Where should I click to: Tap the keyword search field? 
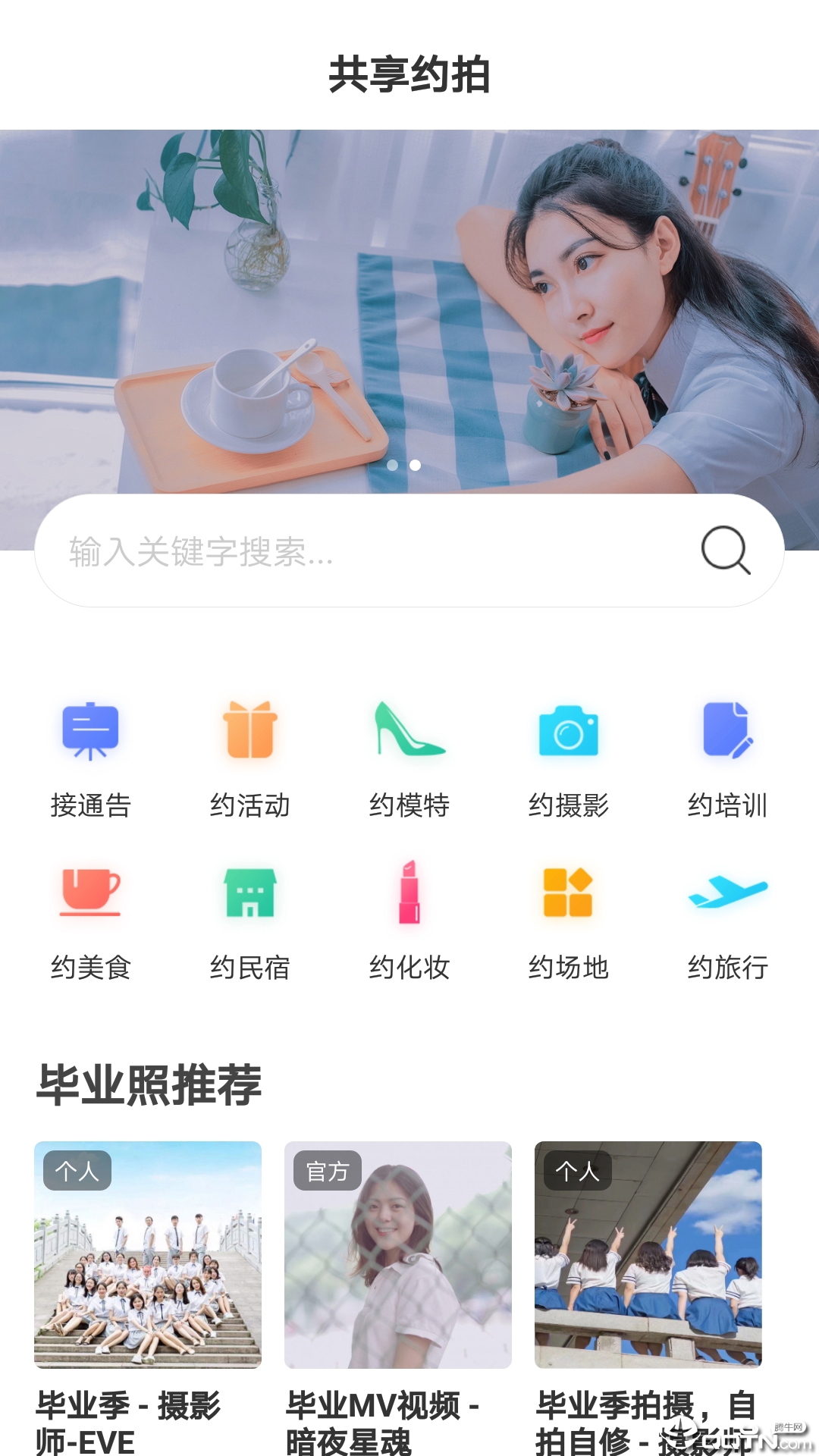[x=364, y=551]
